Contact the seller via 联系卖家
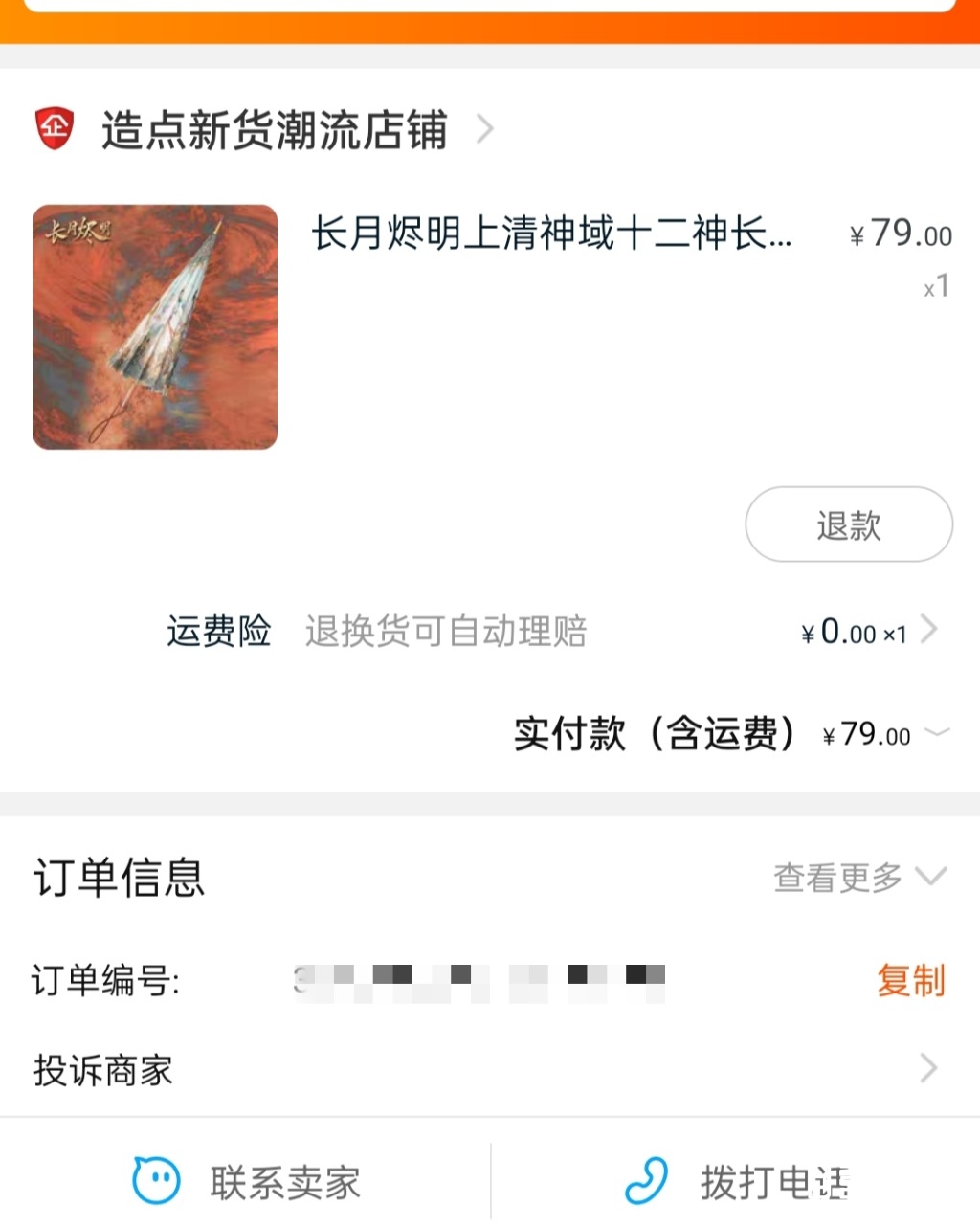The width and height of the screenshot is (980, 1227). pyautogui.click(x=247, y=1182)
